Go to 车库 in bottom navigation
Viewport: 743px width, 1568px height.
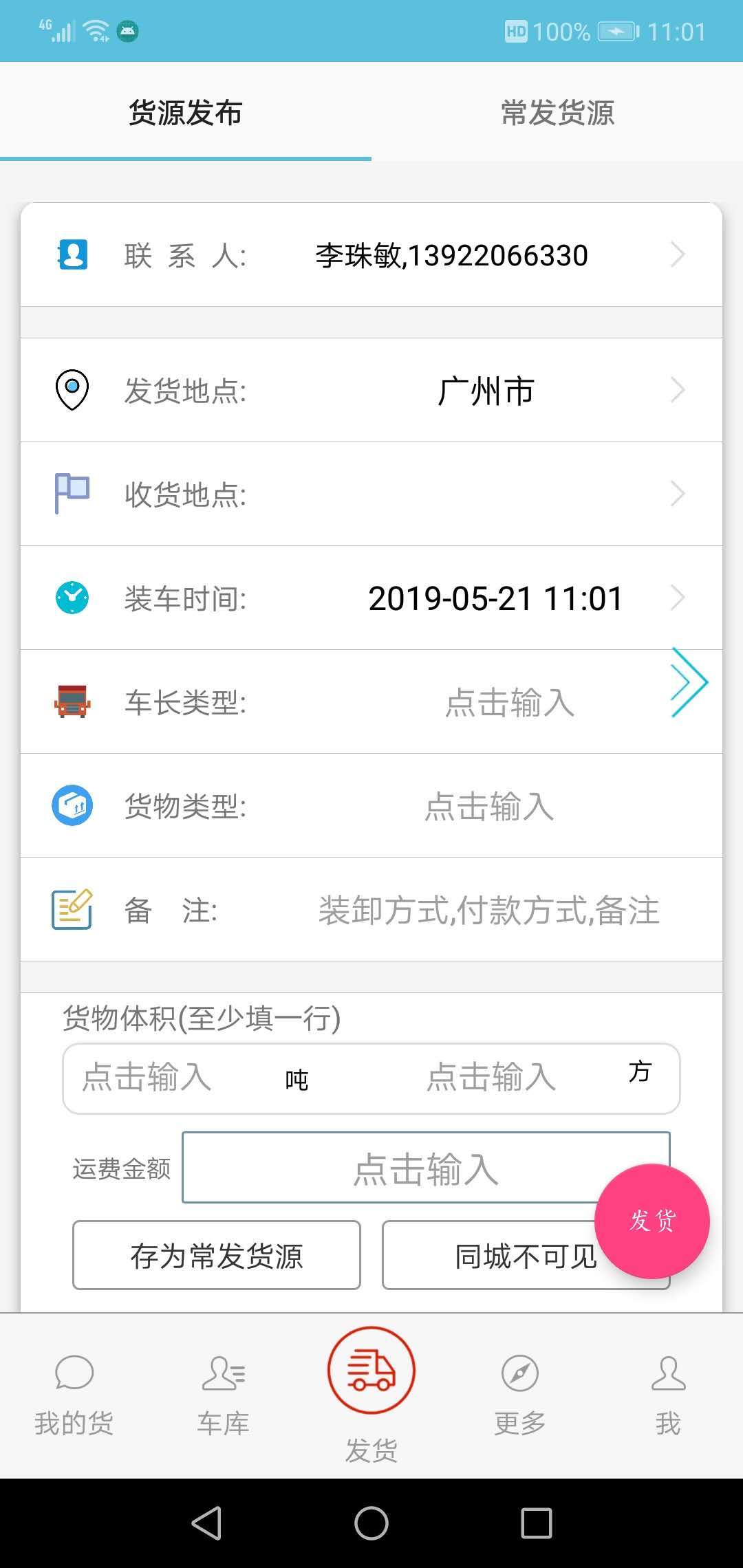(222, 1389)
